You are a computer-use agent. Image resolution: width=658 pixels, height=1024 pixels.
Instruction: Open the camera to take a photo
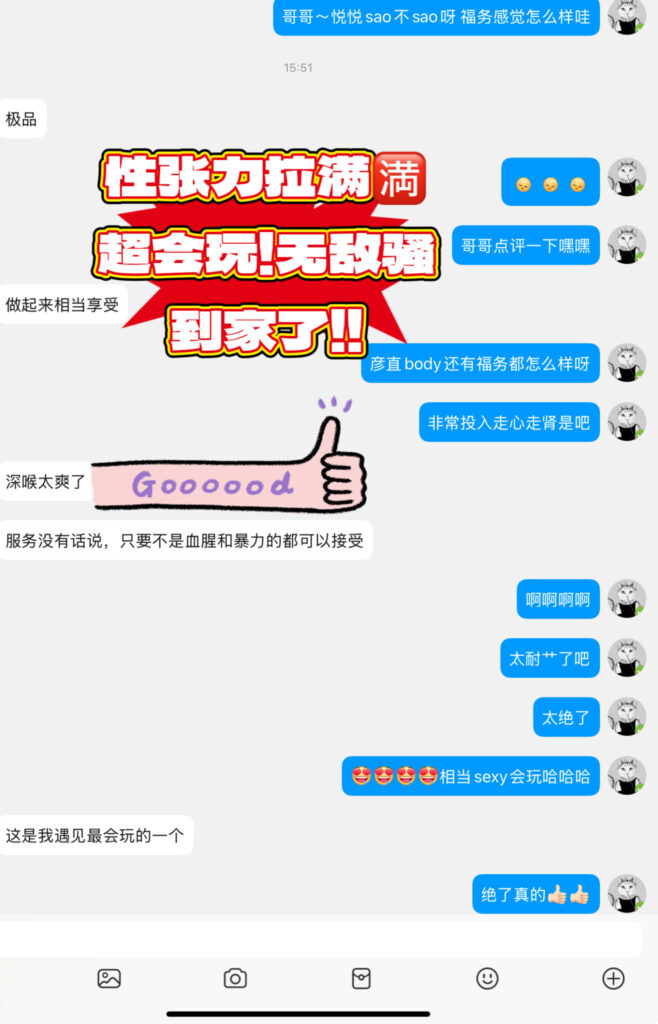click(235, 979)
